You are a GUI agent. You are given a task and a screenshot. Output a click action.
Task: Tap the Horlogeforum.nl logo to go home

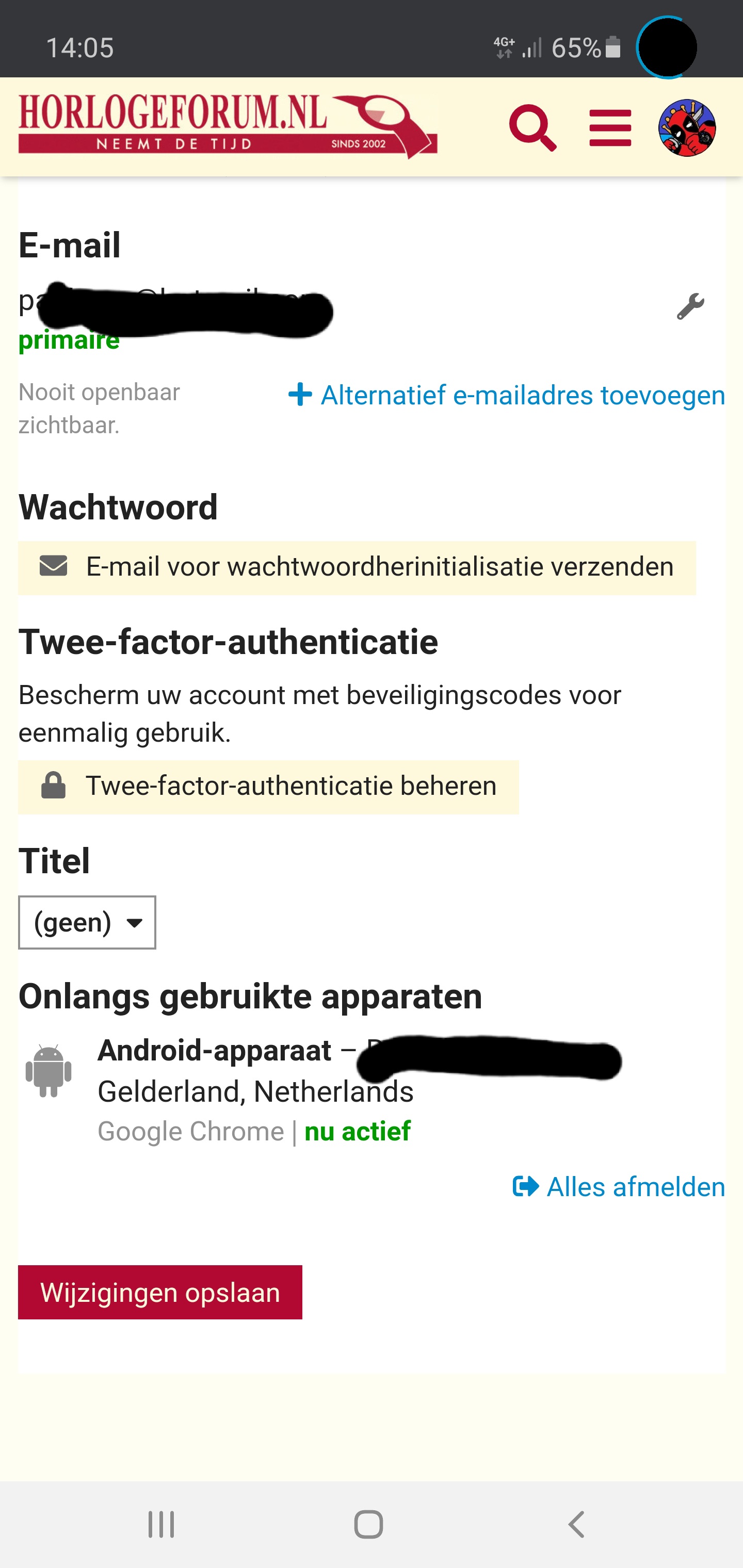[x=228, y=126]
